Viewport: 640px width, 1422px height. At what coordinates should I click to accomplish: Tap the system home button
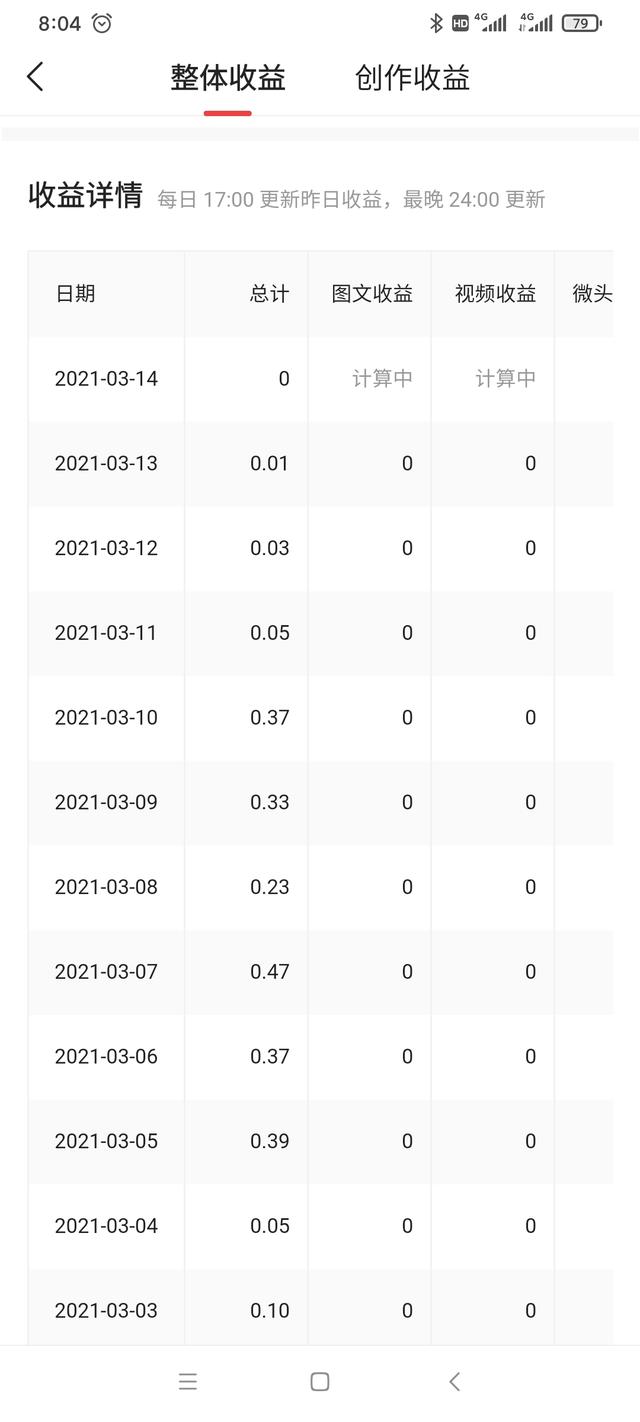(320, 1382)
